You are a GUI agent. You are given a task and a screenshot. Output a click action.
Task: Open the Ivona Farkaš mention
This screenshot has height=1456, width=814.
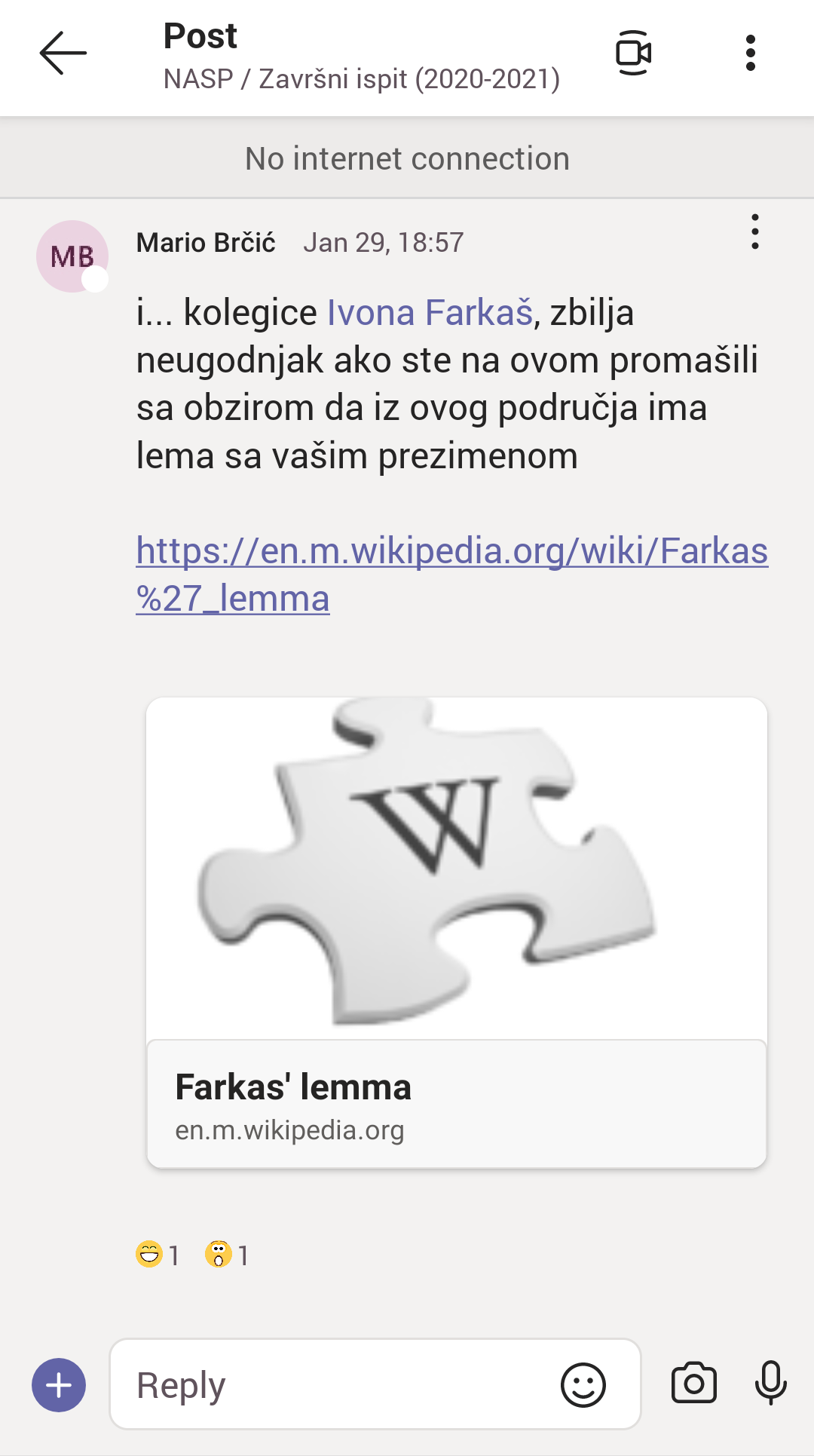[430, 312]
